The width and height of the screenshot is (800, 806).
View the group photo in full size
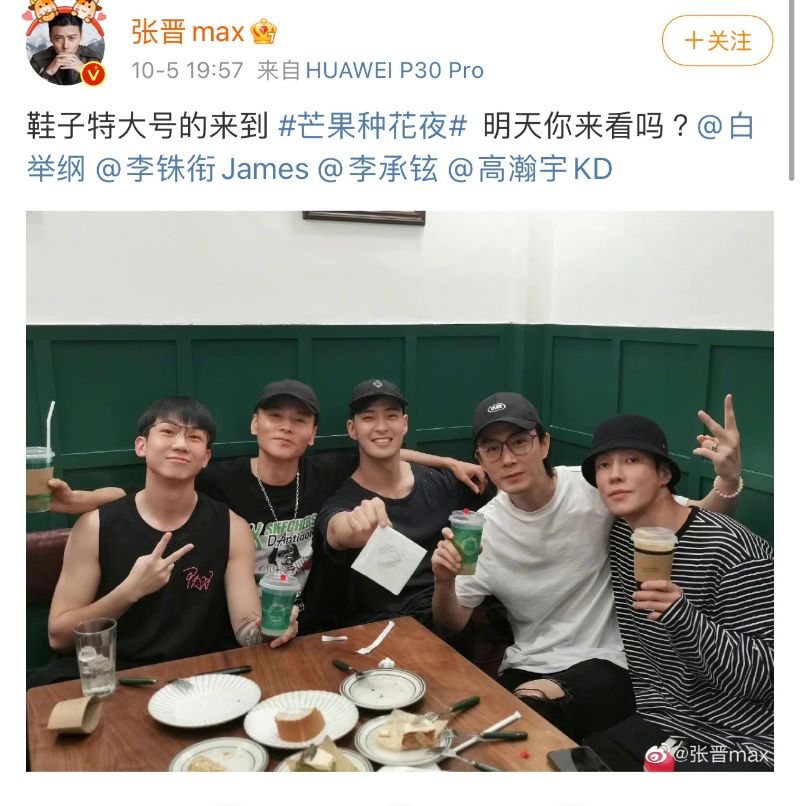point(400,490)
